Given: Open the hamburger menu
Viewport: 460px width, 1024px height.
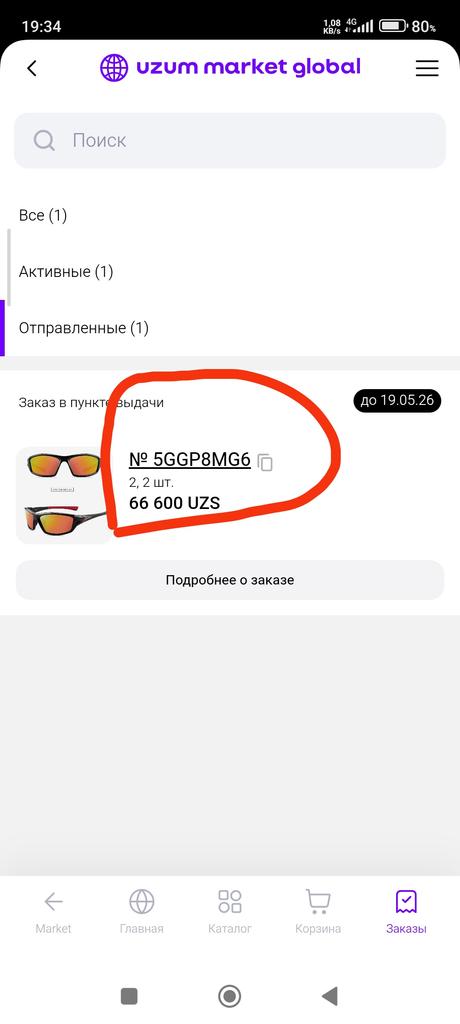Looking at the screenshot, I should (427, 68).
